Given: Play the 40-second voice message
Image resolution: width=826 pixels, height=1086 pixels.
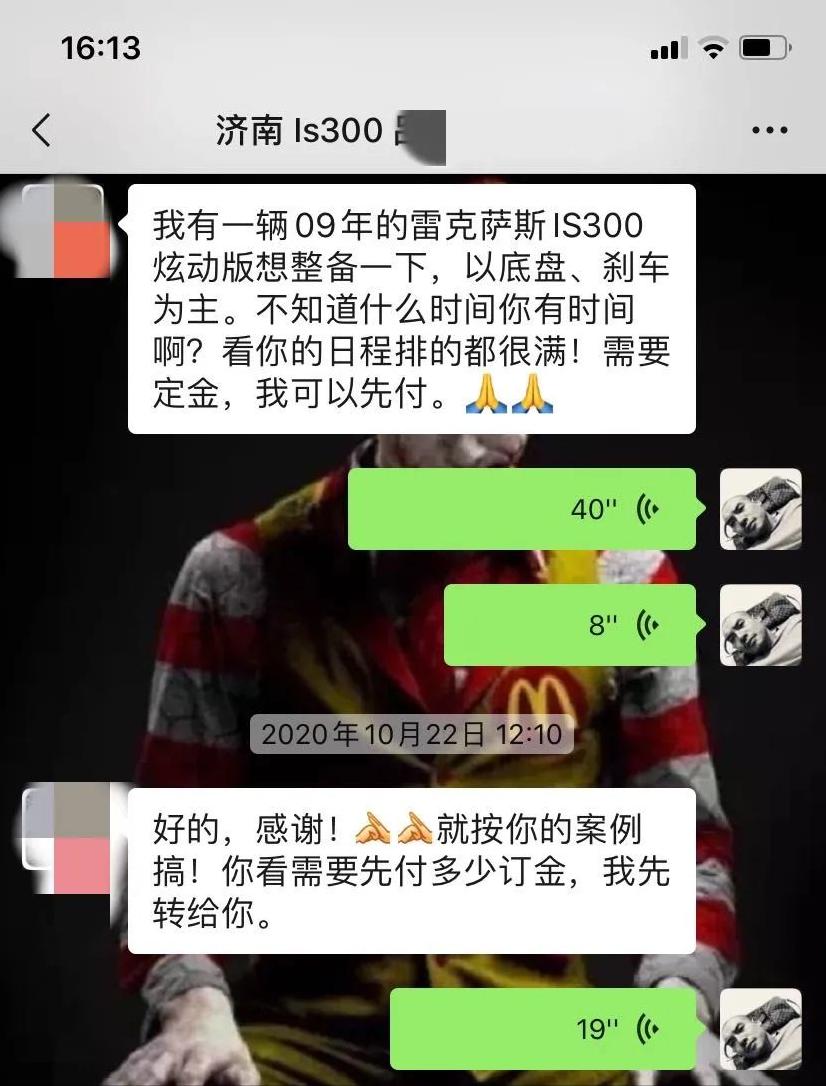Looking at the screenshot, I should 520,508.
